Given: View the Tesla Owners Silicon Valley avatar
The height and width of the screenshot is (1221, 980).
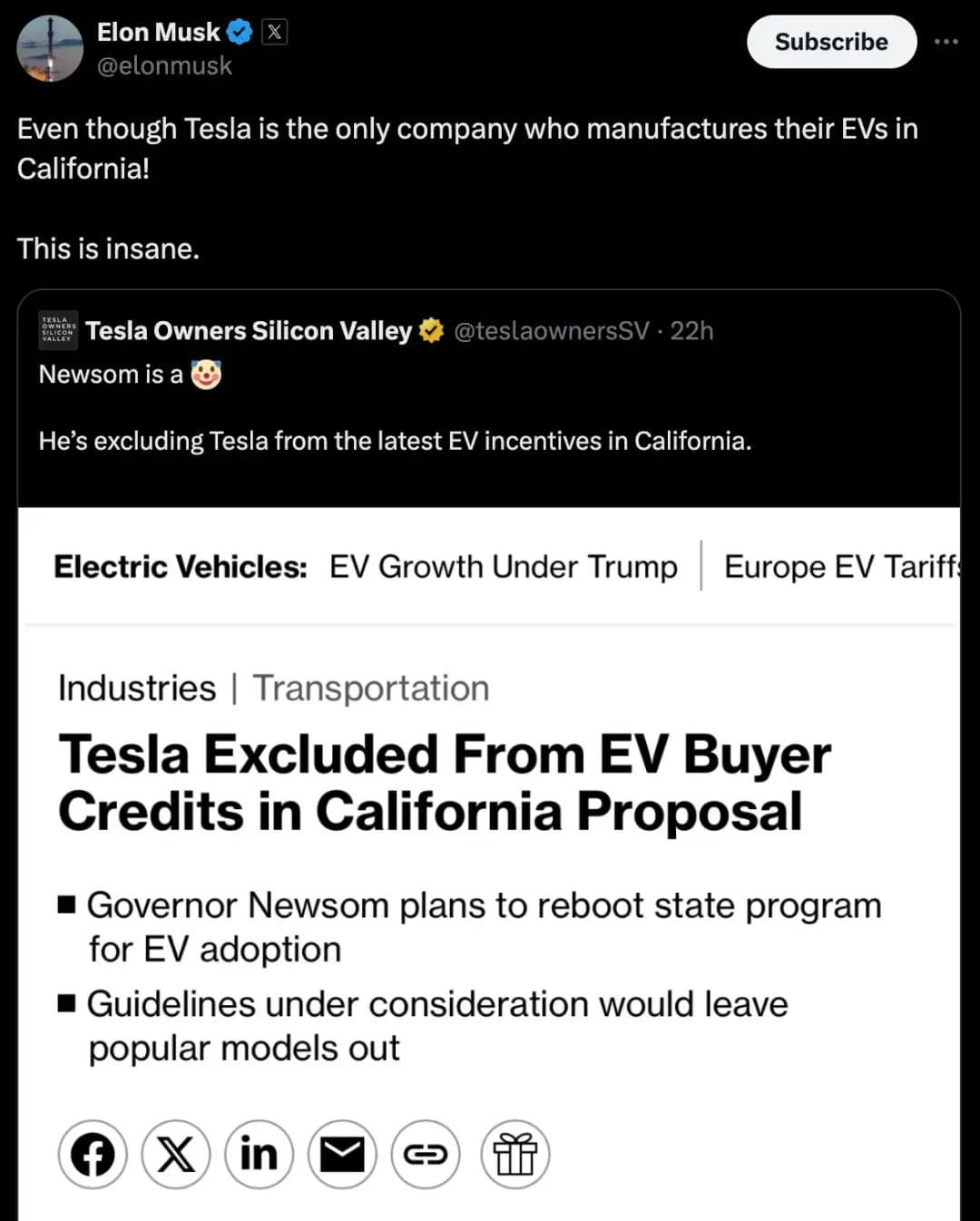Looking at the screenshot, I should click(x=57, y=330).
